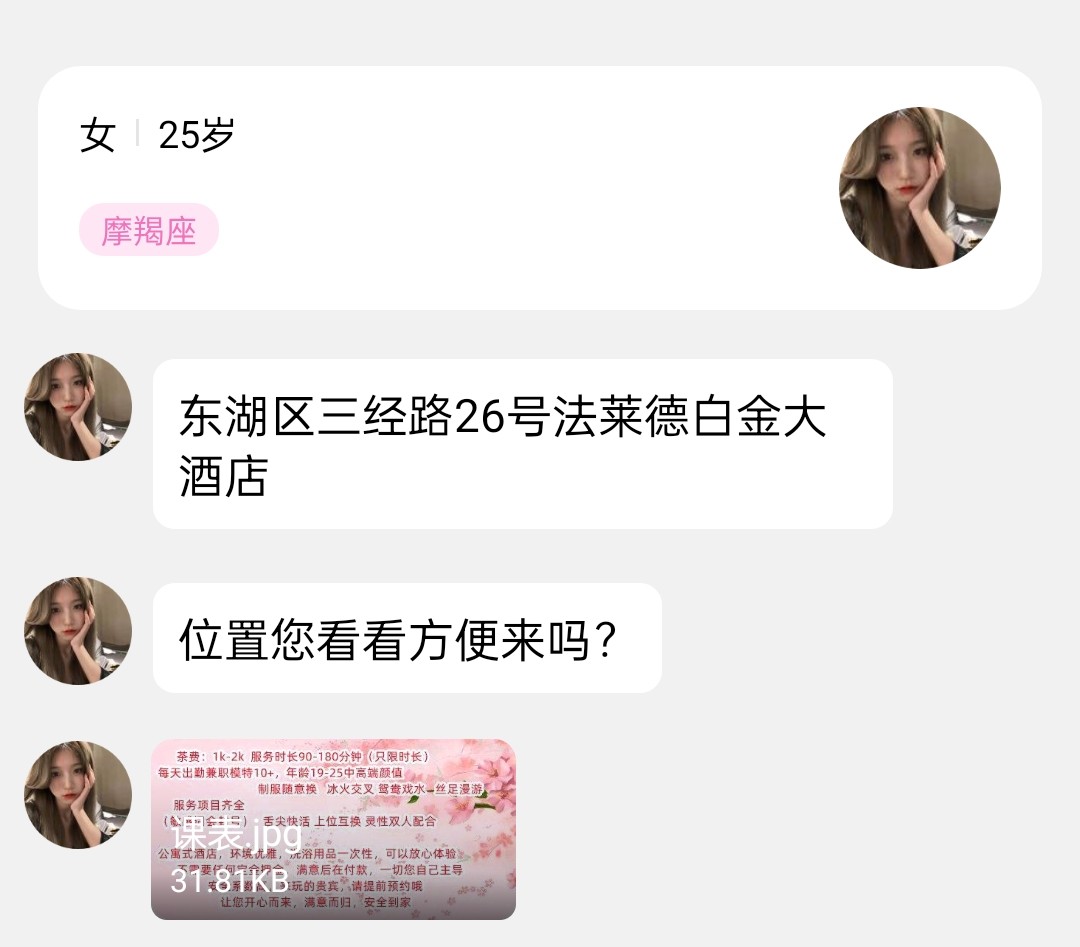The height and width of the screenshot is (947, 1080).
Task: Open the profile card of the 25岁 user
Action: tap(540, 188)
